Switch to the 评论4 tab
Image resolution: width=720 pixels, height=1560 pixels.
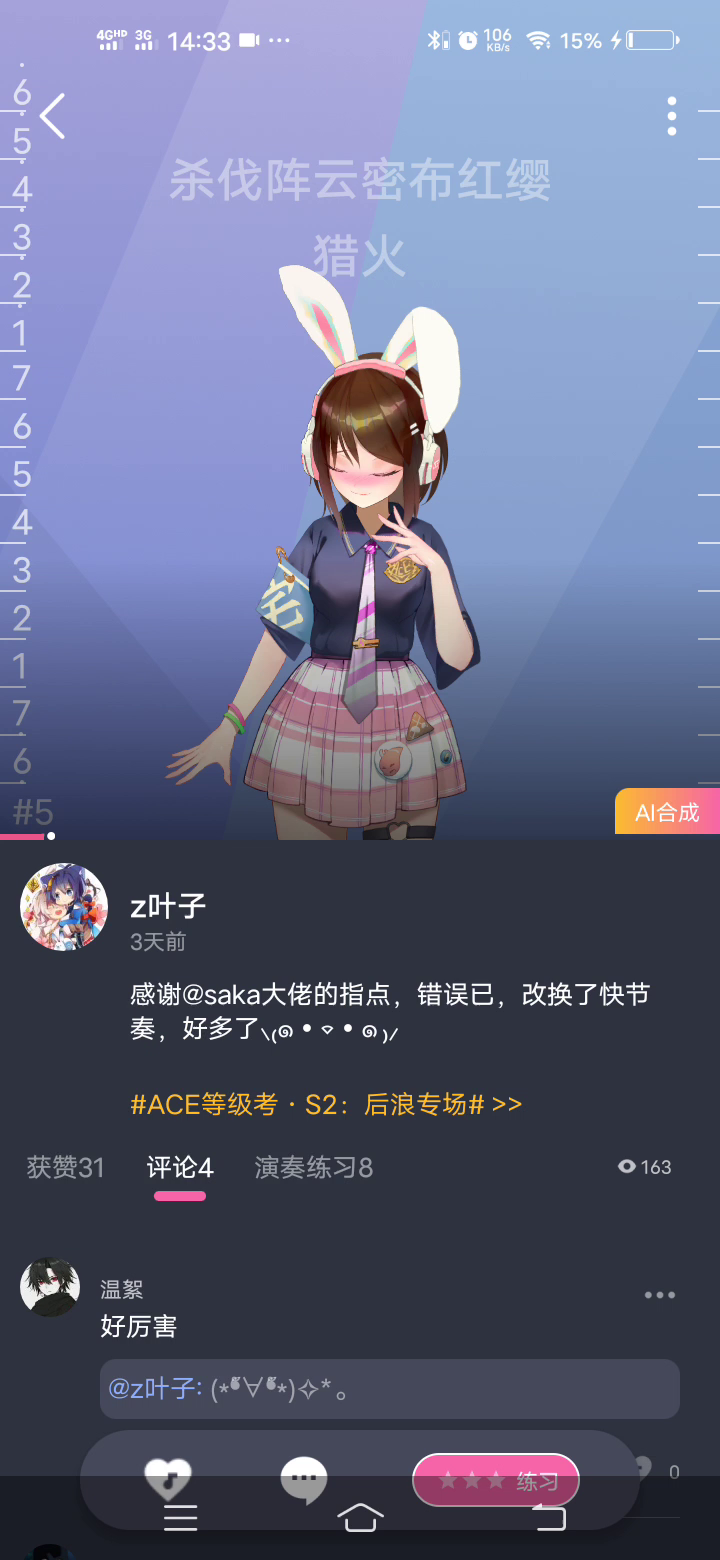pyautogui.click(x=180, y=1167)
